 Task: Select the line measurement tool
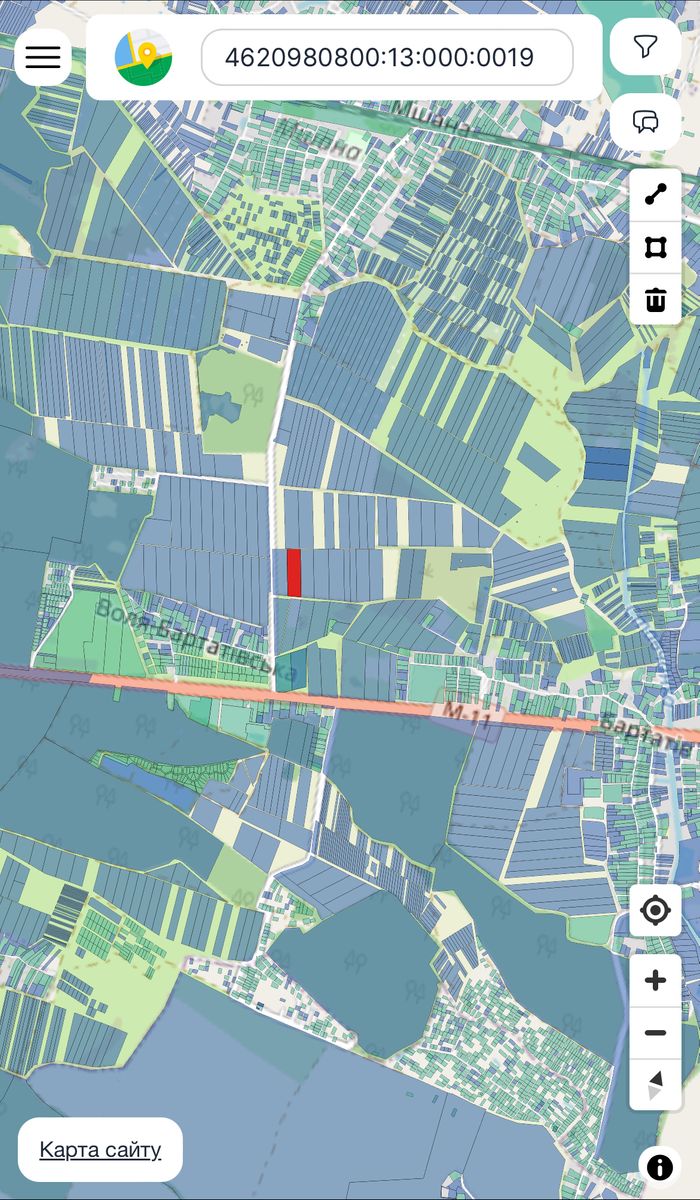[x=655, y=195]
